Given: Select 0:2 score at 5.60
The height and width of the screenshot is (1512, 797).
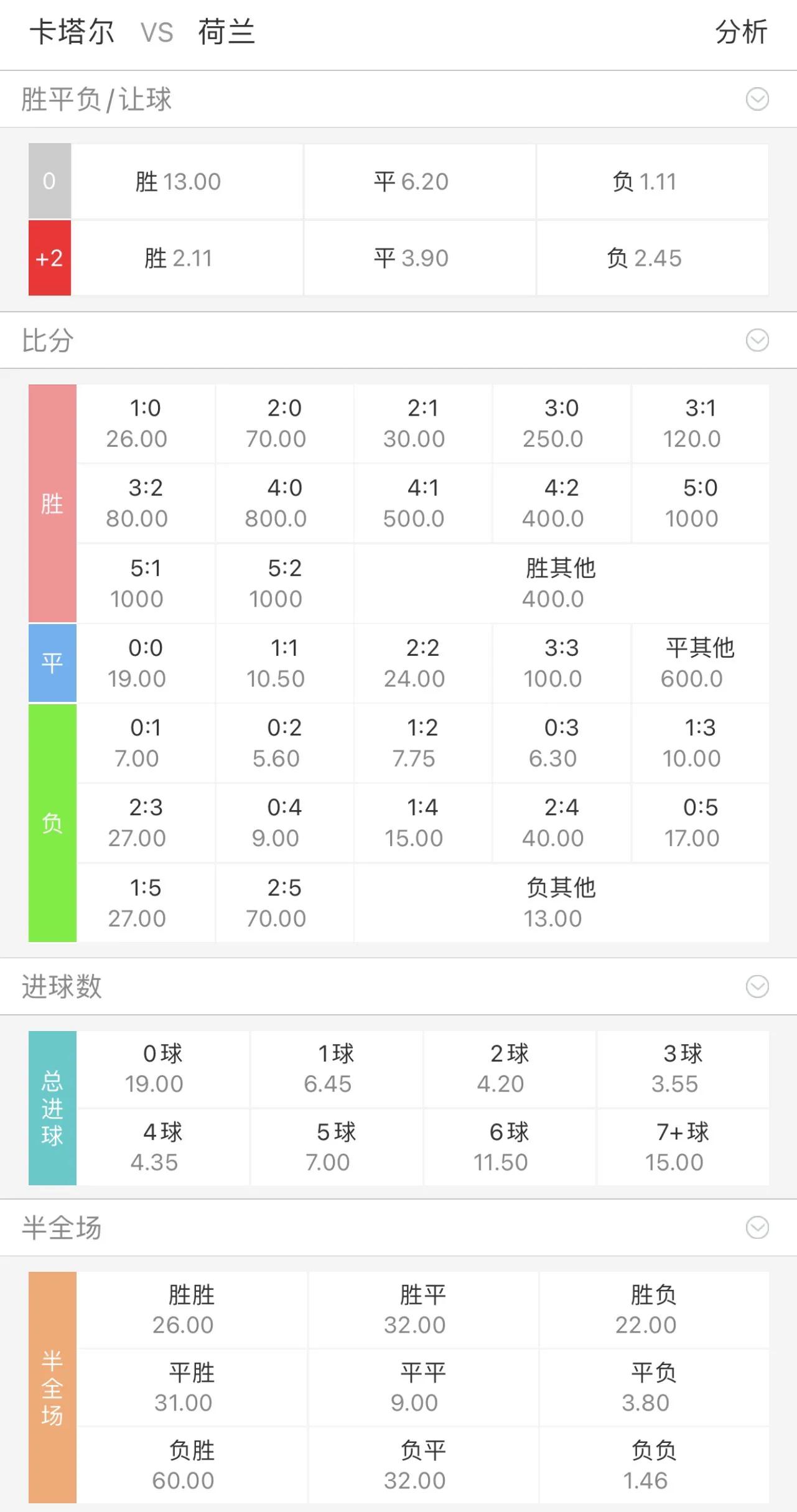Looking at the screenshot, I should pyautogui.click(x=284, y=742).
